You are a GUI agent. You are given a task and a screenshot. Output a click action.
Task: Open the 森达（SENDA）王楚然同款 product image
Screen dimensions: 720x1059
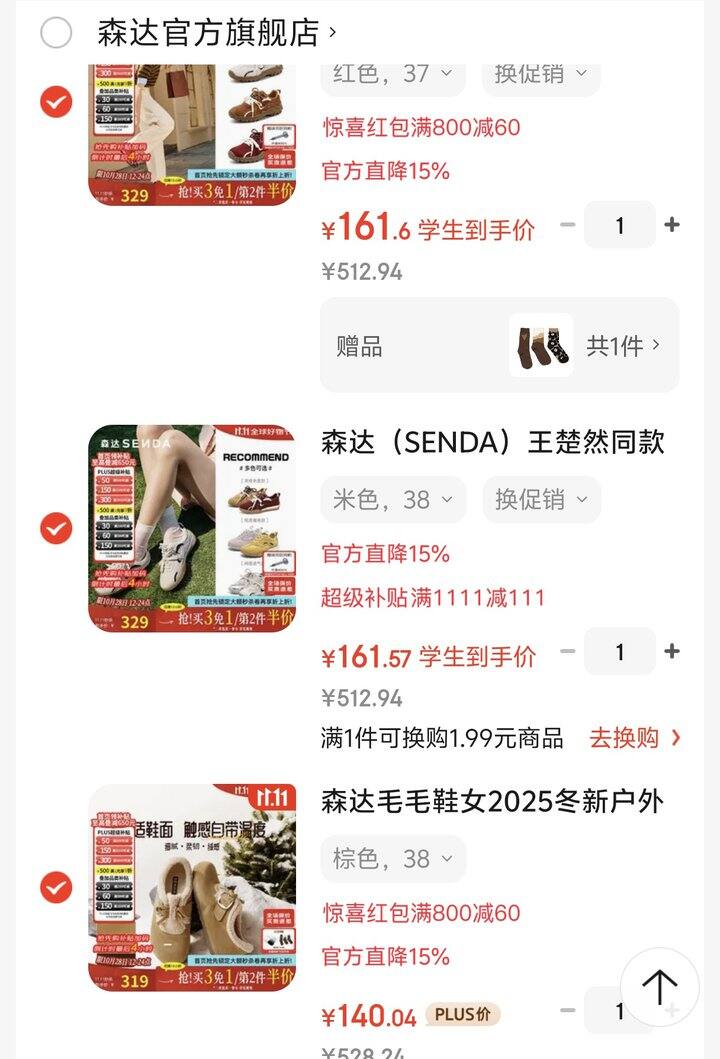pos(192,528)
